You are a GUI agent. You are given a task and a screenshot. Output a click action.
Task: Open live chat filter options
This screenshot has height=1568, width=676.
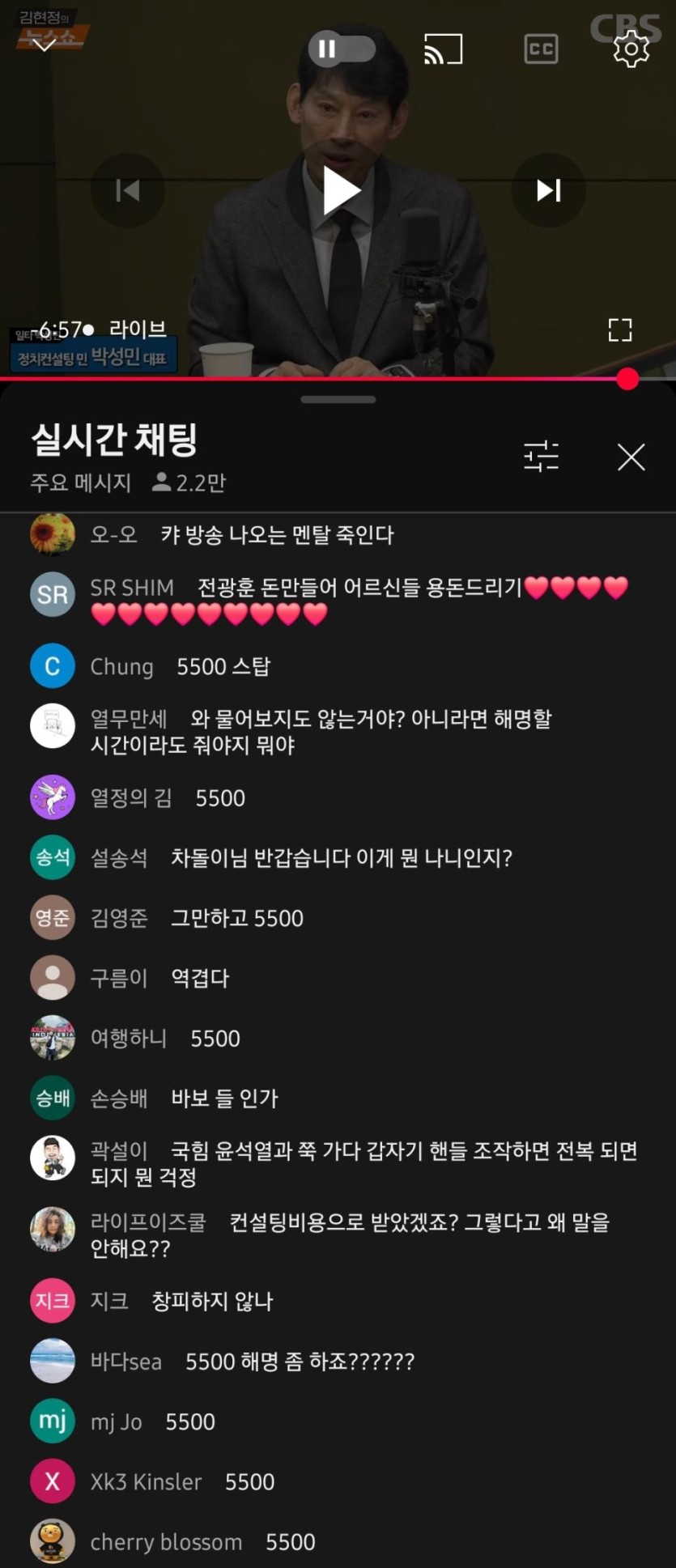[541, 457]
